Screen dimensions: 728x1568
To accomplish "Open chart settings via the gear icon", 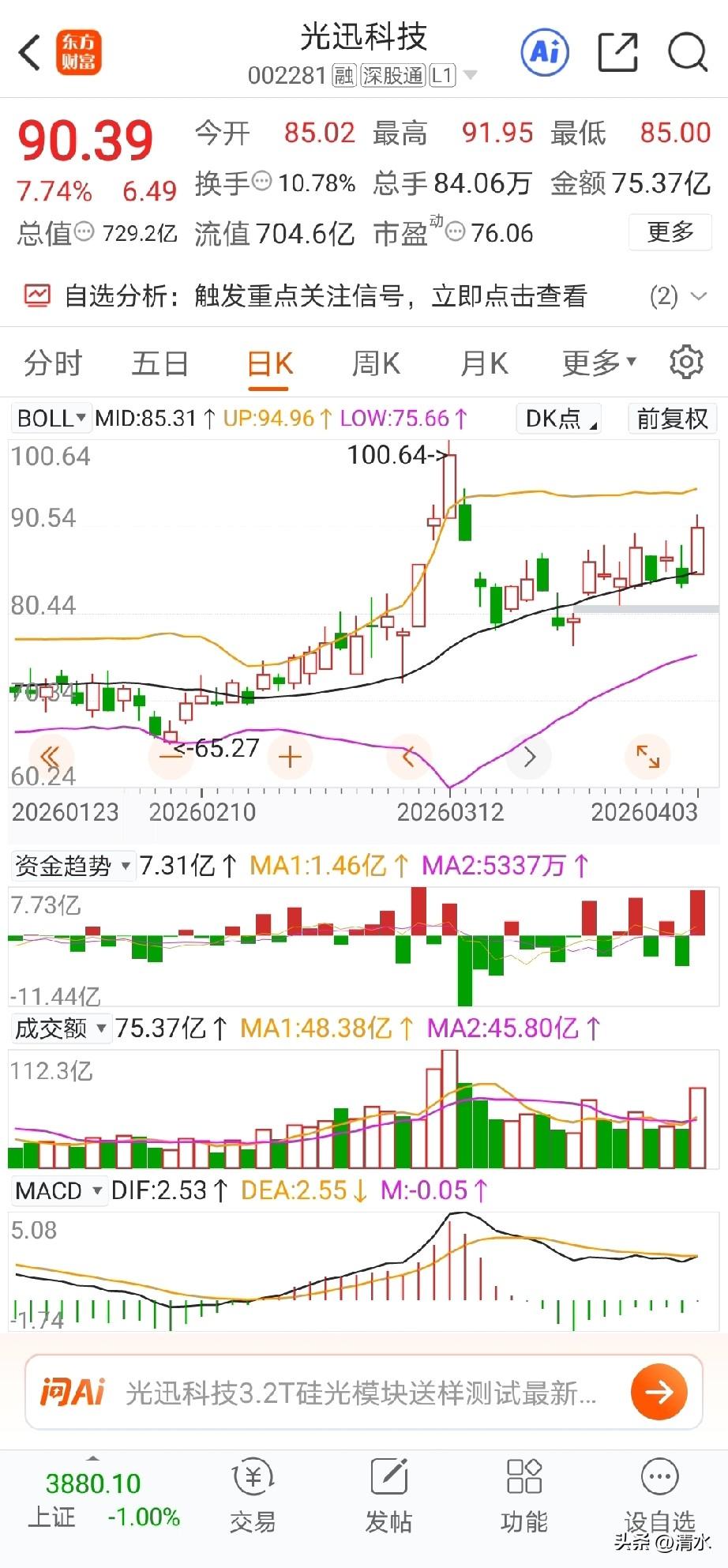I will point(686,362).
